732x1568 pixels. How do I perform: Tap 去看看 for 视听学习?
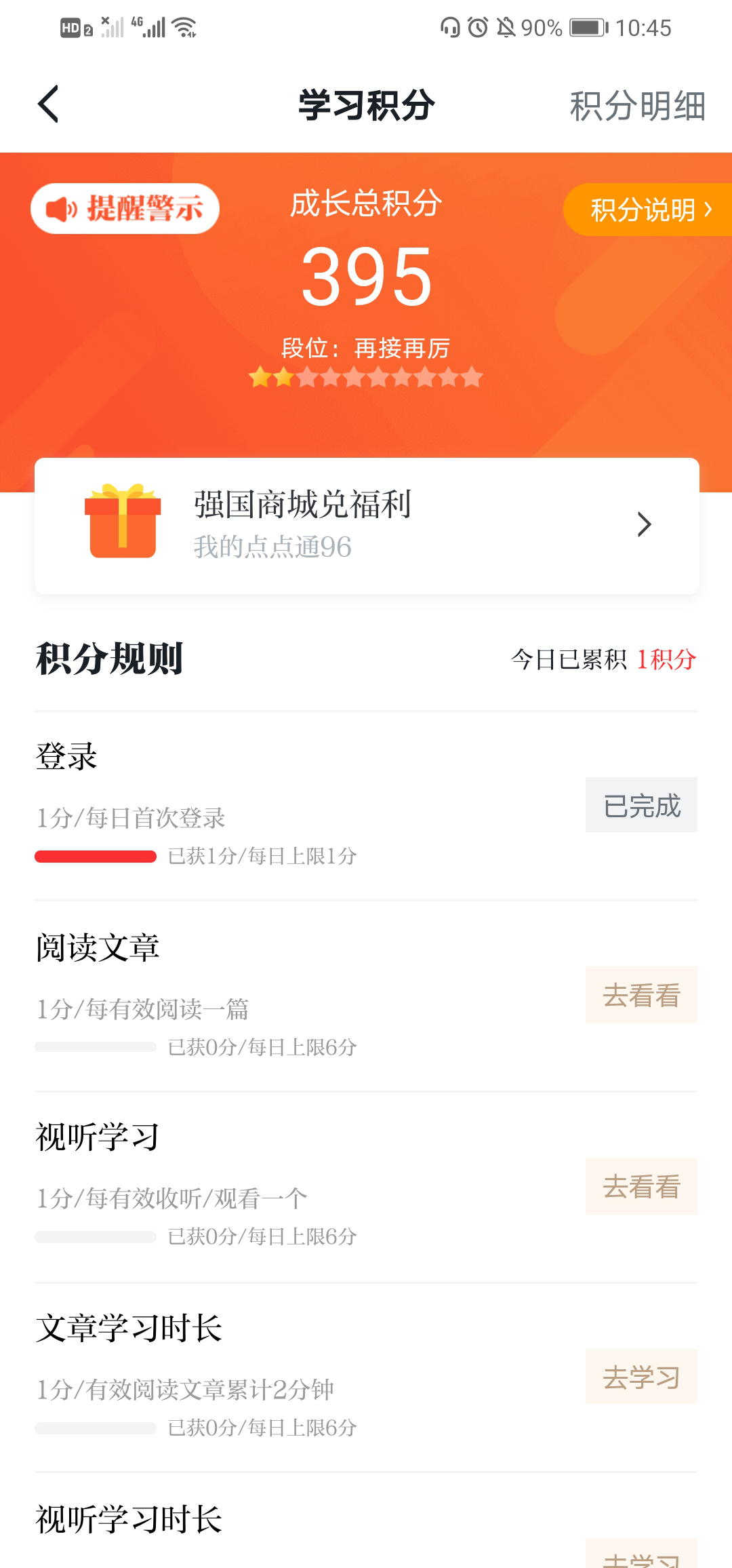[641, 1186]
